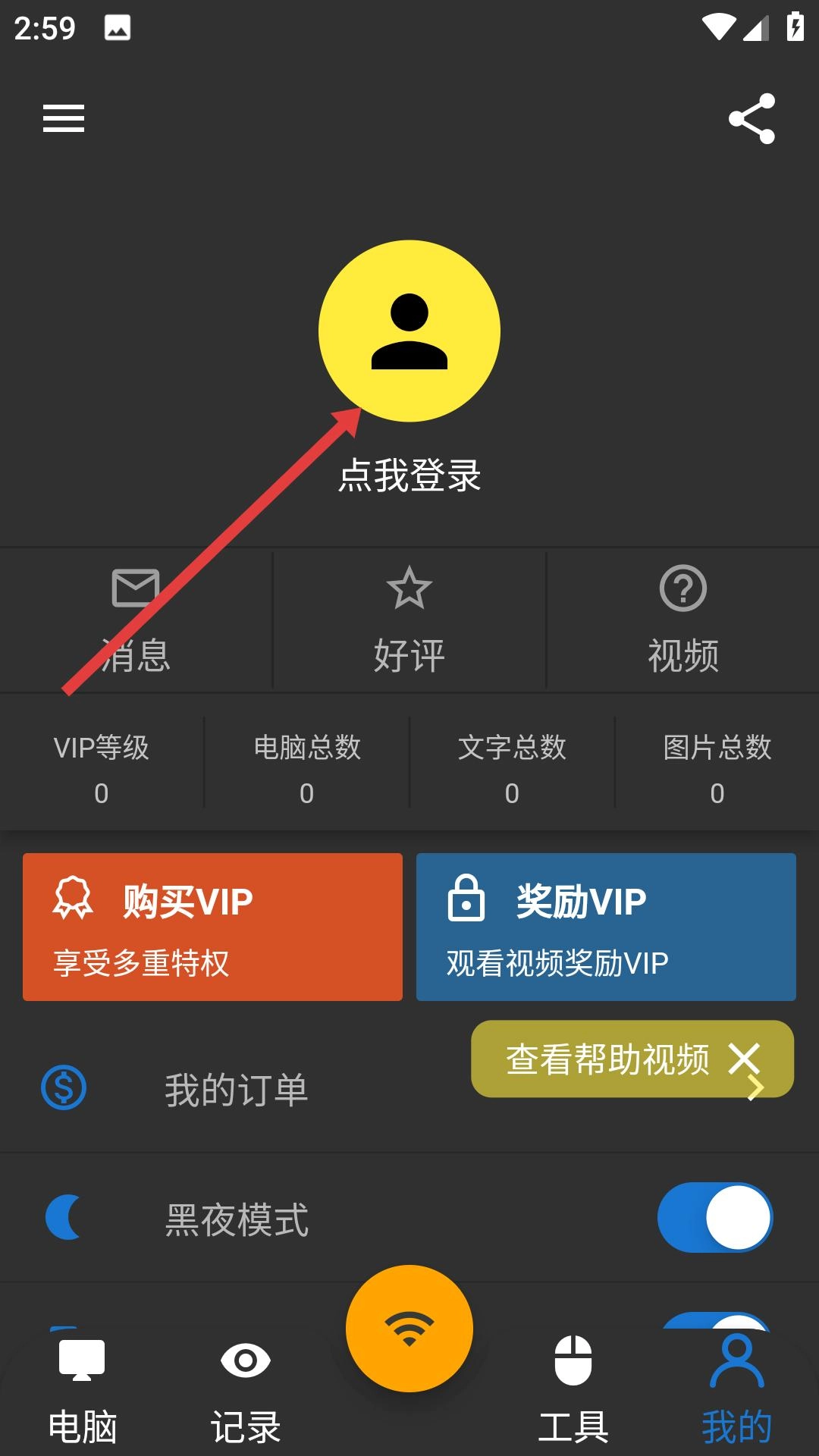Tap the share icon
Viewport: 819px width, 1456px height.
(x=752, y=118)
